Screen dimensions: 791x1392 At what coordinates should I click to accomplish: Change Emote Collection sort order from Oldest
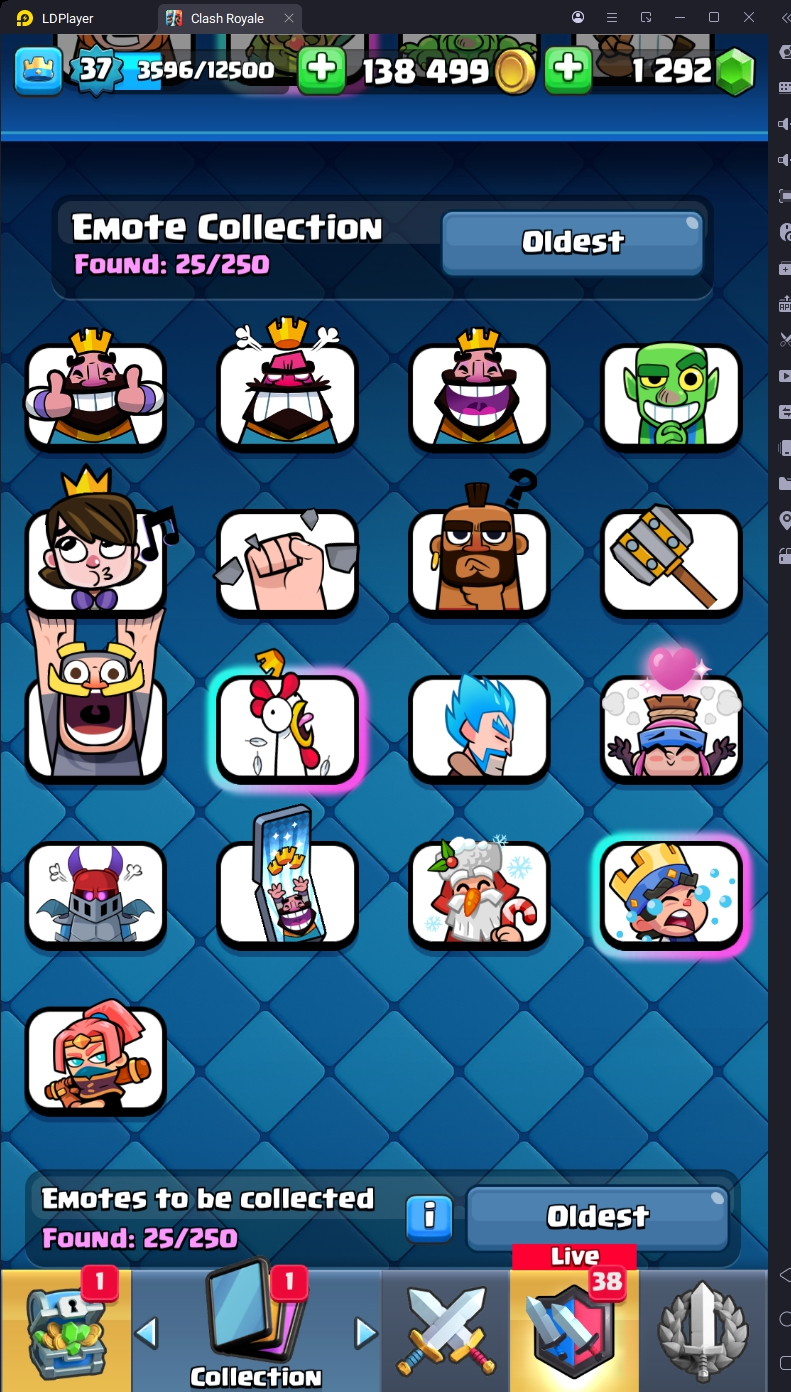[572, 241]
